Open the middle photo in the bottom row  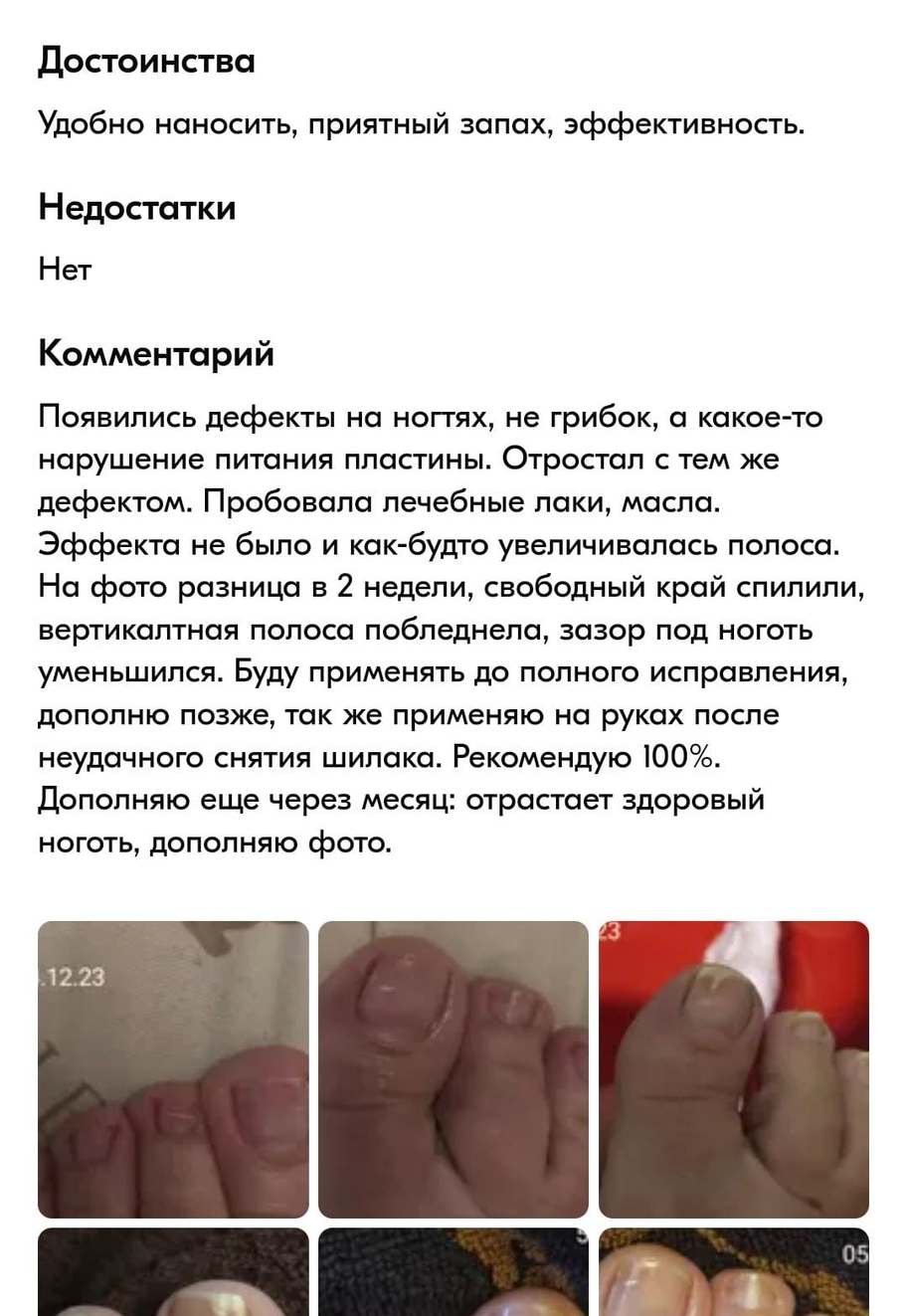pos(453,1273)
